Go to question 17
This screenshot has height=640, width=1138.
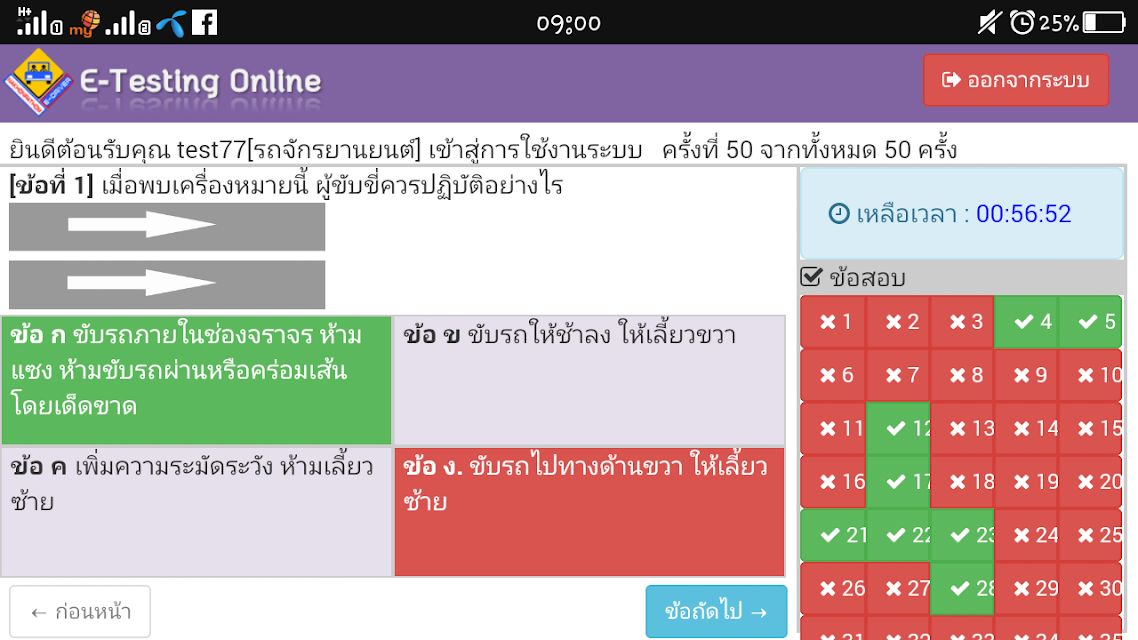tap(898, 482)
